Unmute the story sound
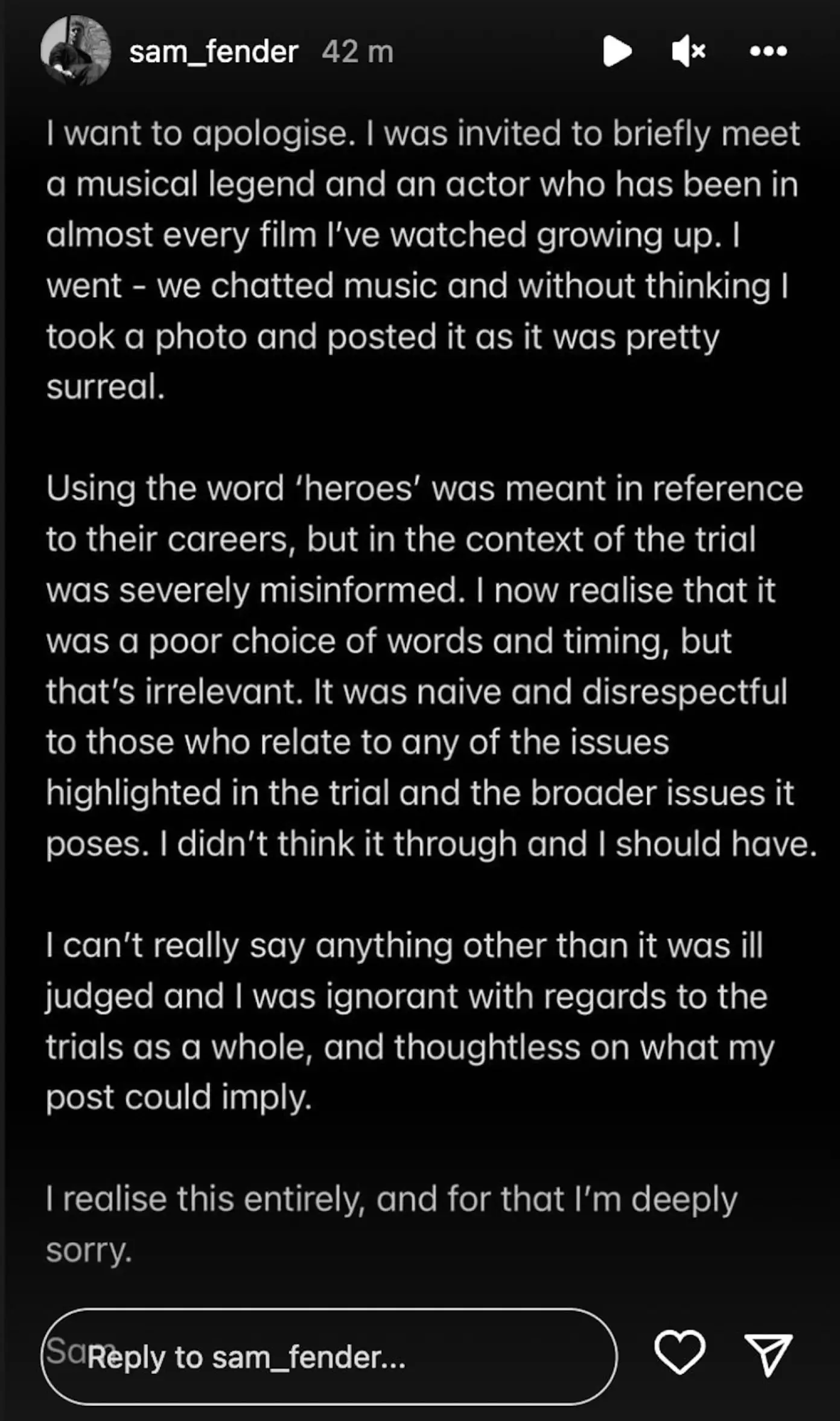The image size is (840, 1421). [689, 51]
